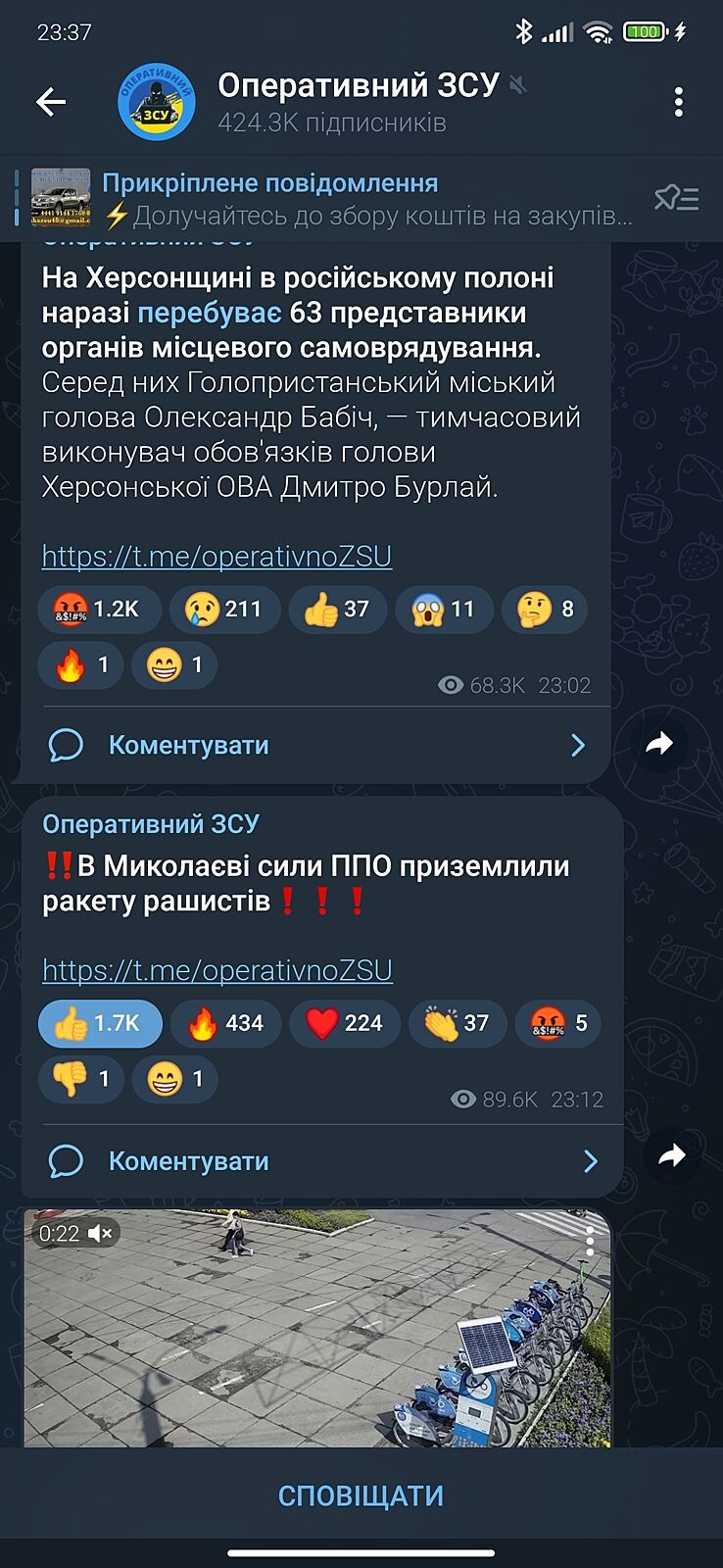Open the t.me link under Миколаїв post
Image resolution: width=723 pixels, height=1568 pixels.
pos(217,971)
